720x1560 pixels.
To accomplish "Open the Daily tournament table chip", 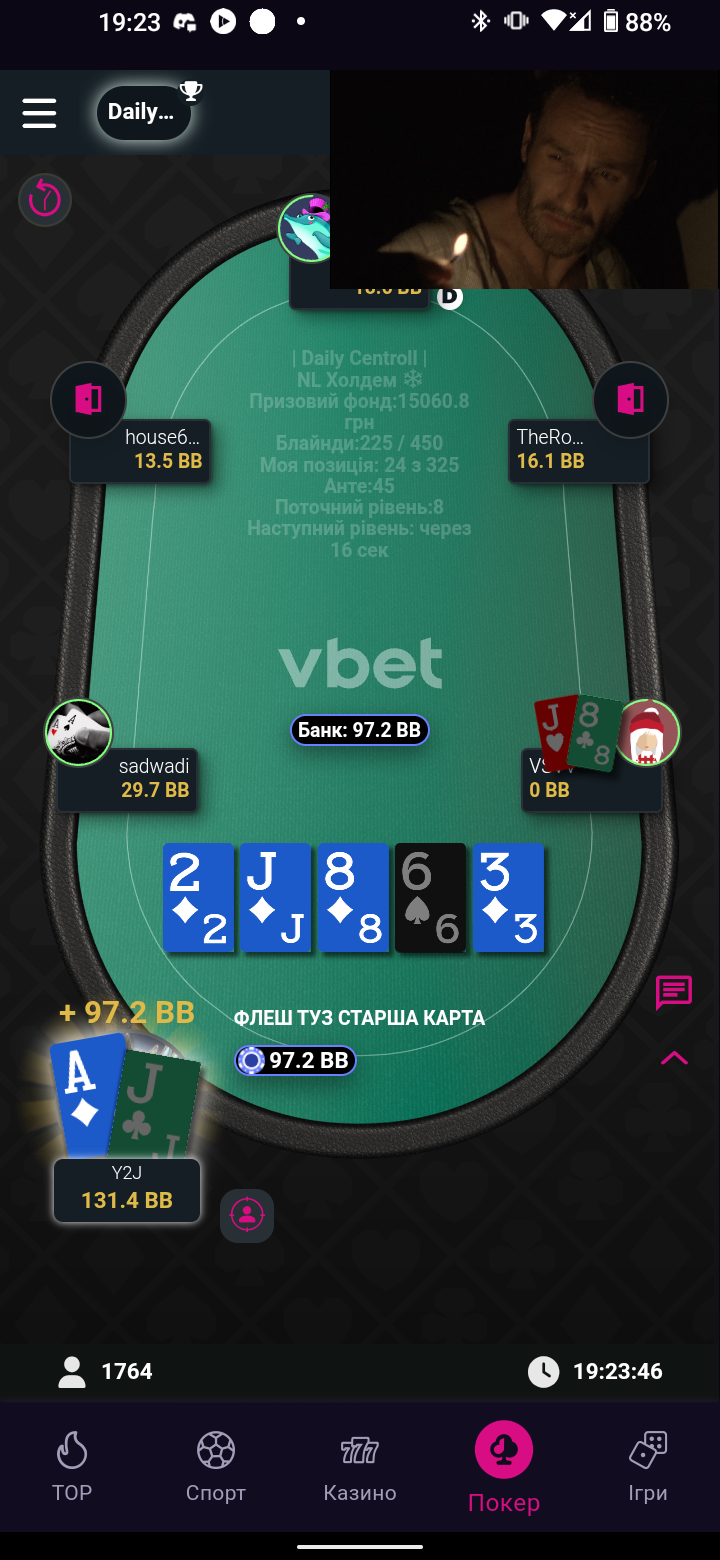I will tap(144, 112).
